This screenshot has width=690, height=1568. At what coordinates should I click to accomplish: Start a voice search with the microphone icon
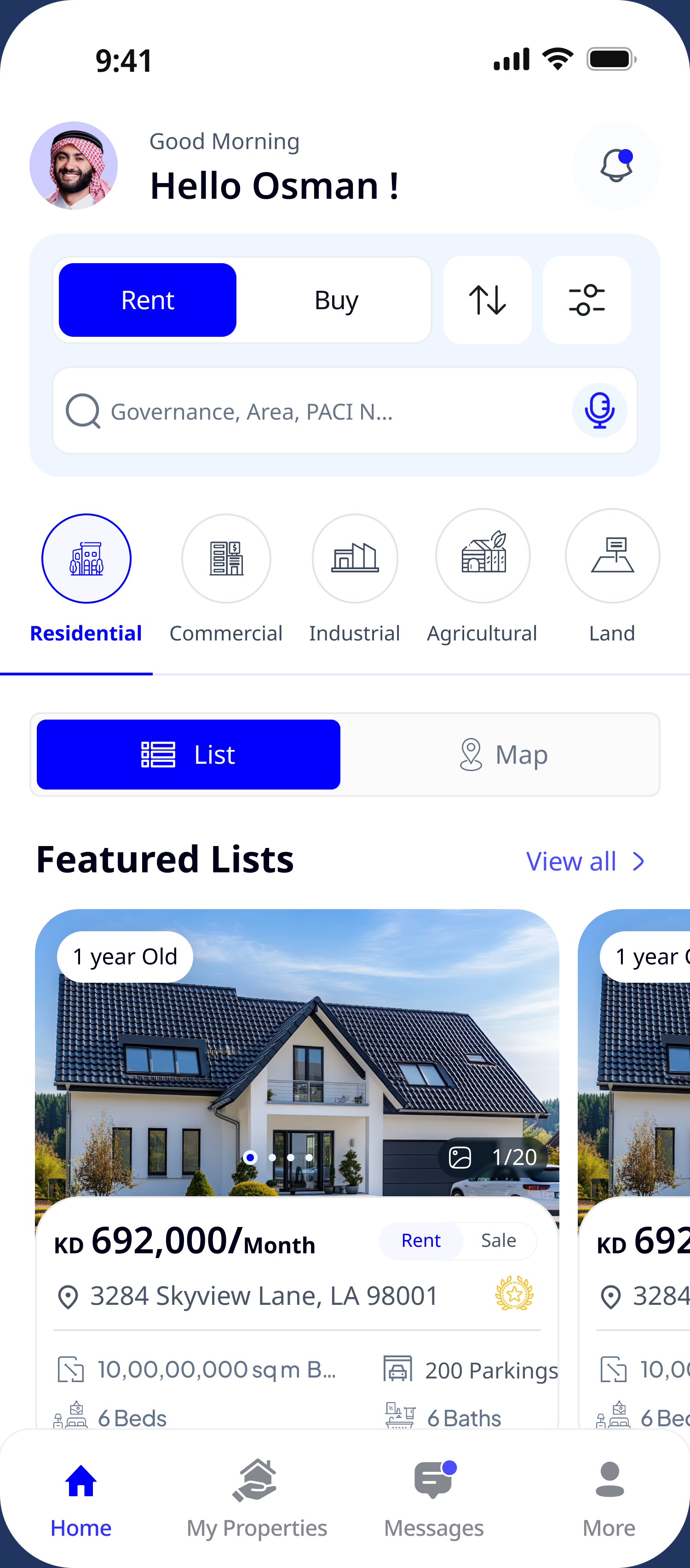pos(599,410)
